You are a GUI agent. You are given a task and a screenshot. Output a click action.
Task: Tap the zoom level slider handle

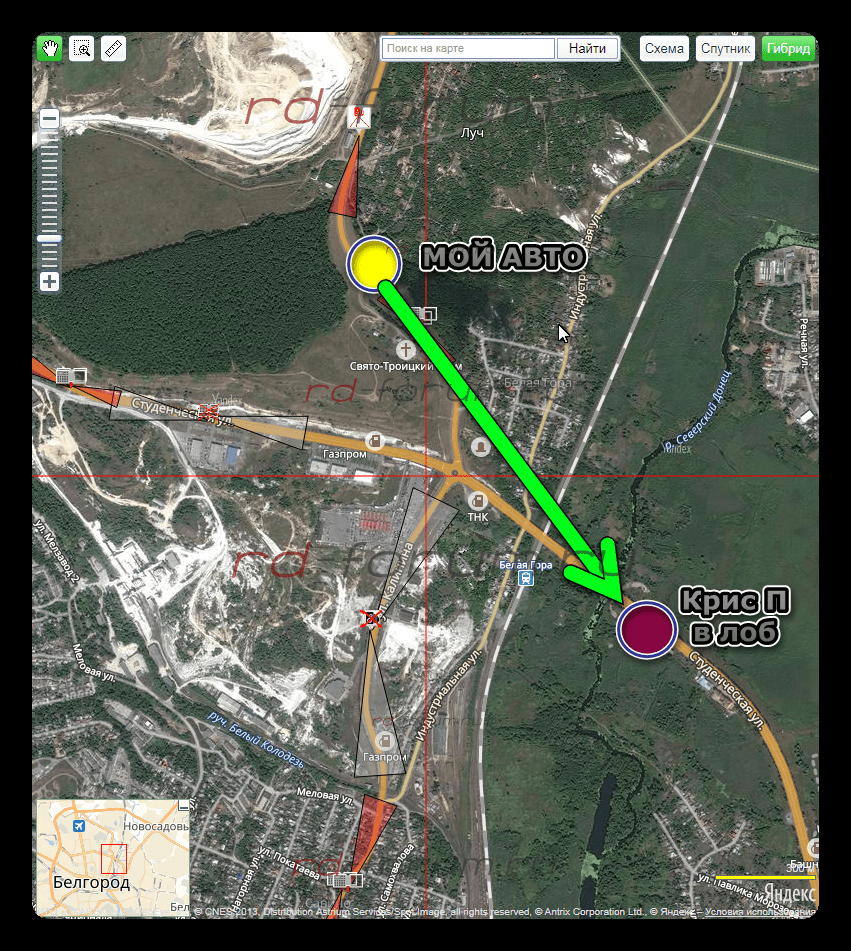[49, 238]
